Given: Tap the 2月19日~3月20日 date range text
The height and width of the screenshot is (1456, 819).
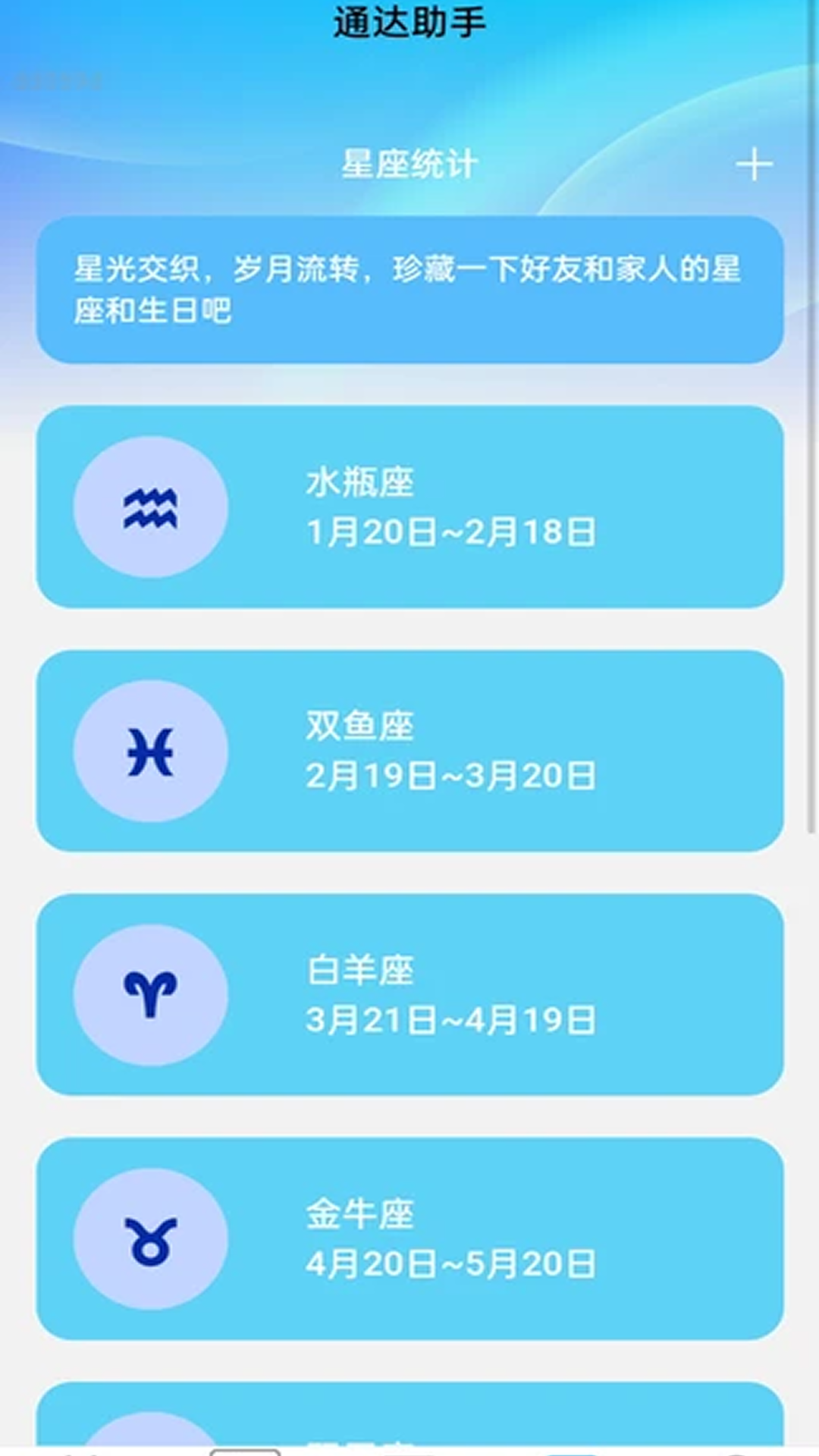Looking at the screenshot, I should point(450,775).
